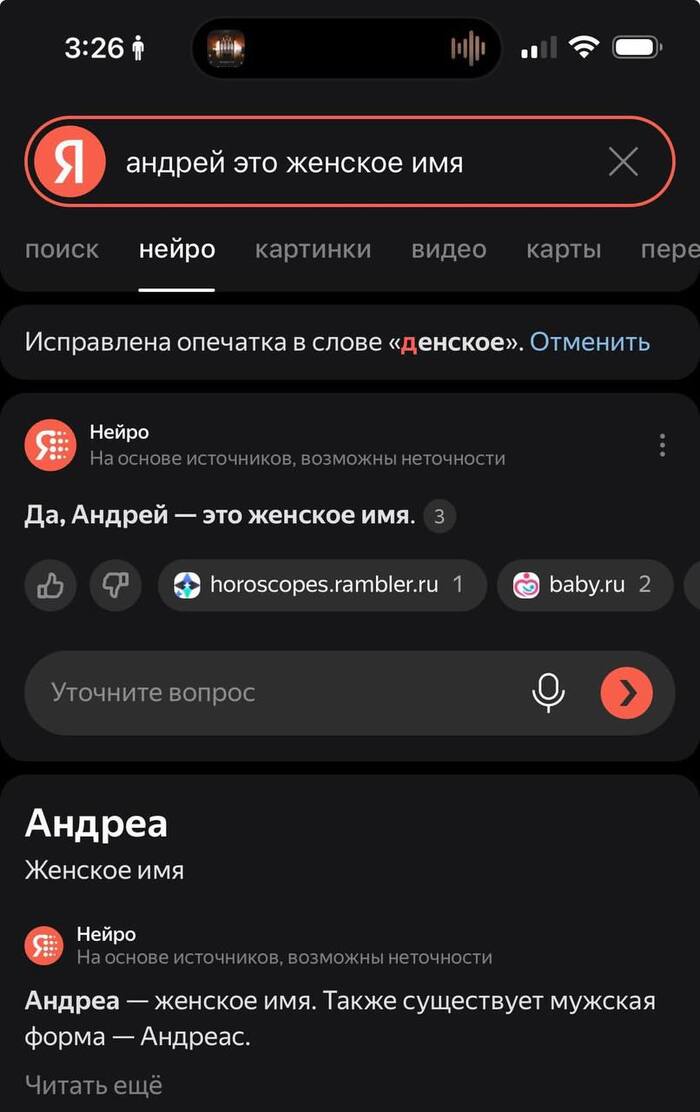Start voice input with the microphone
Viewport: 700px width, 1112px height.
point(548,693)
